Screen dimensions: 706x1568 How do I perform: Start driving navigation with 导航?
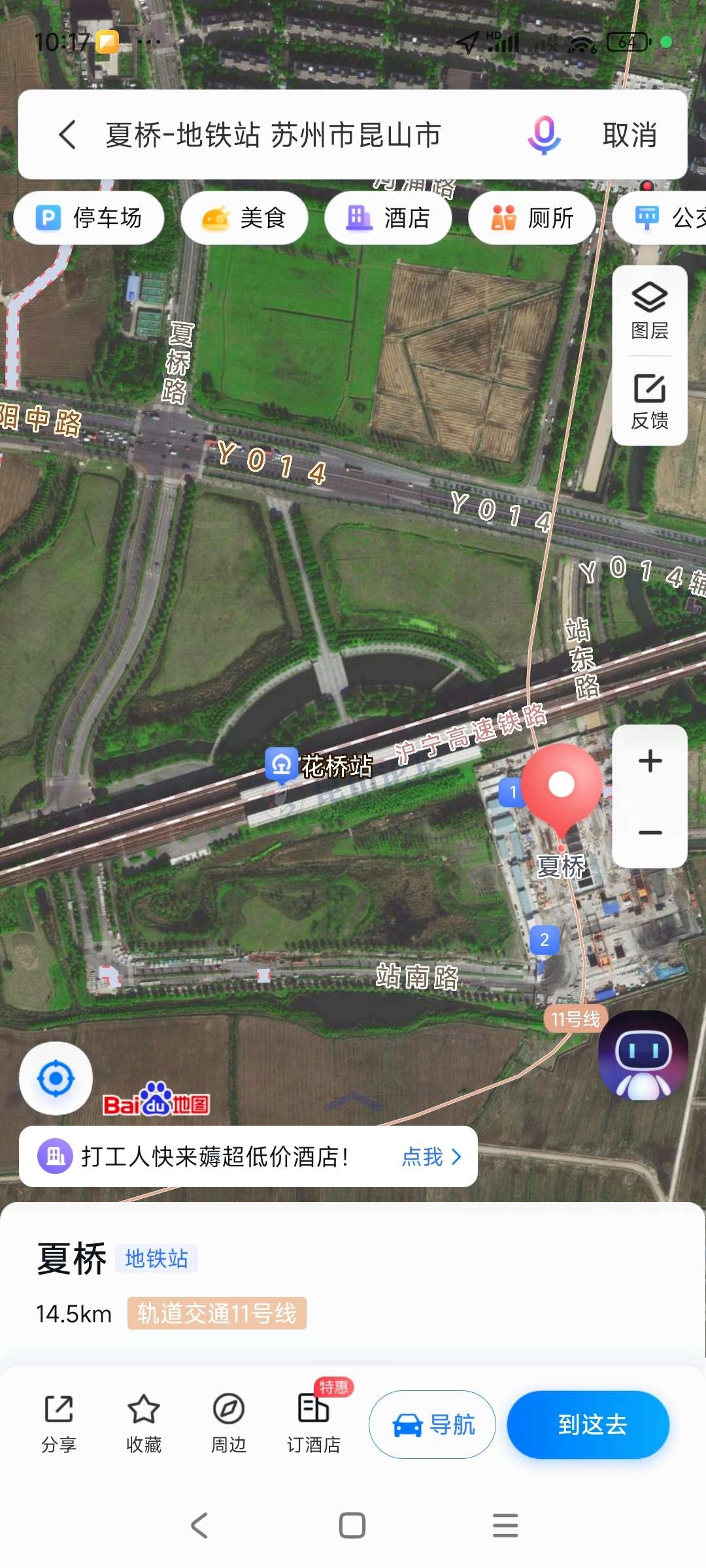click(433, 1425)
